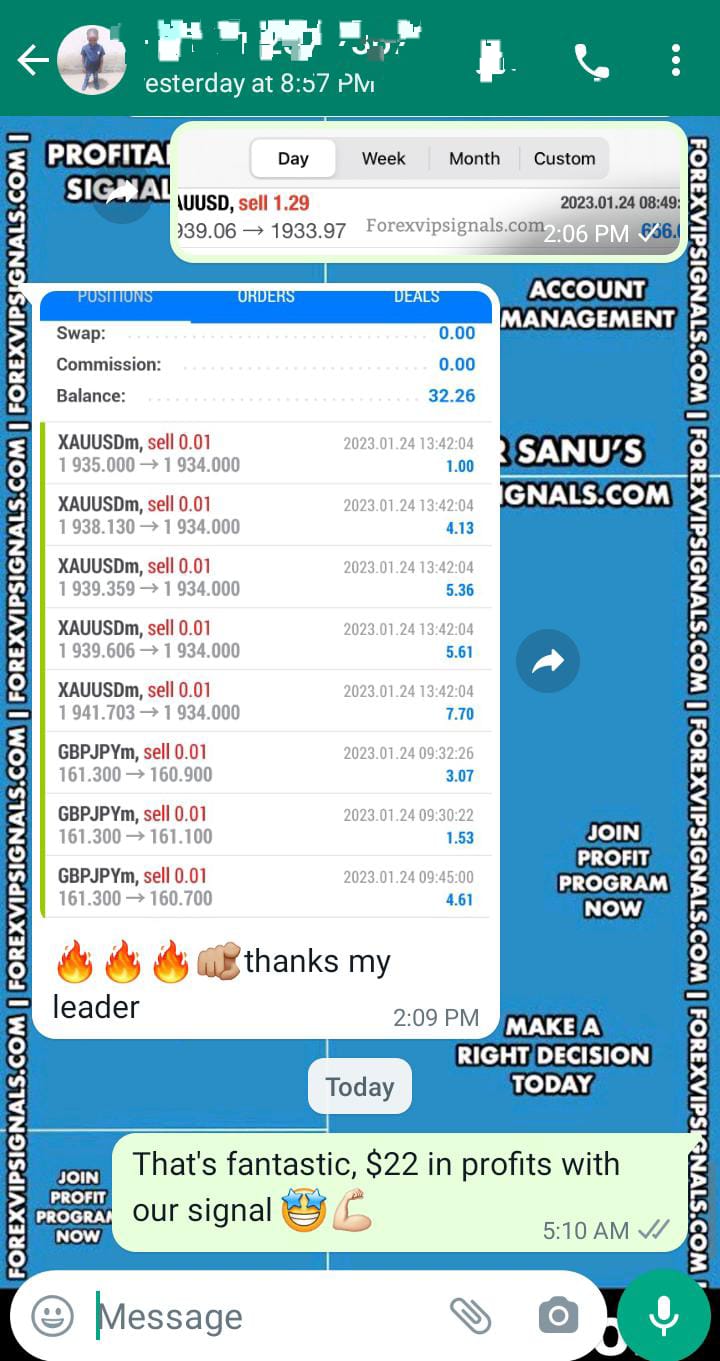Open the contact's profile picture
Viewport: 720px width, 1361px height.
91,61
